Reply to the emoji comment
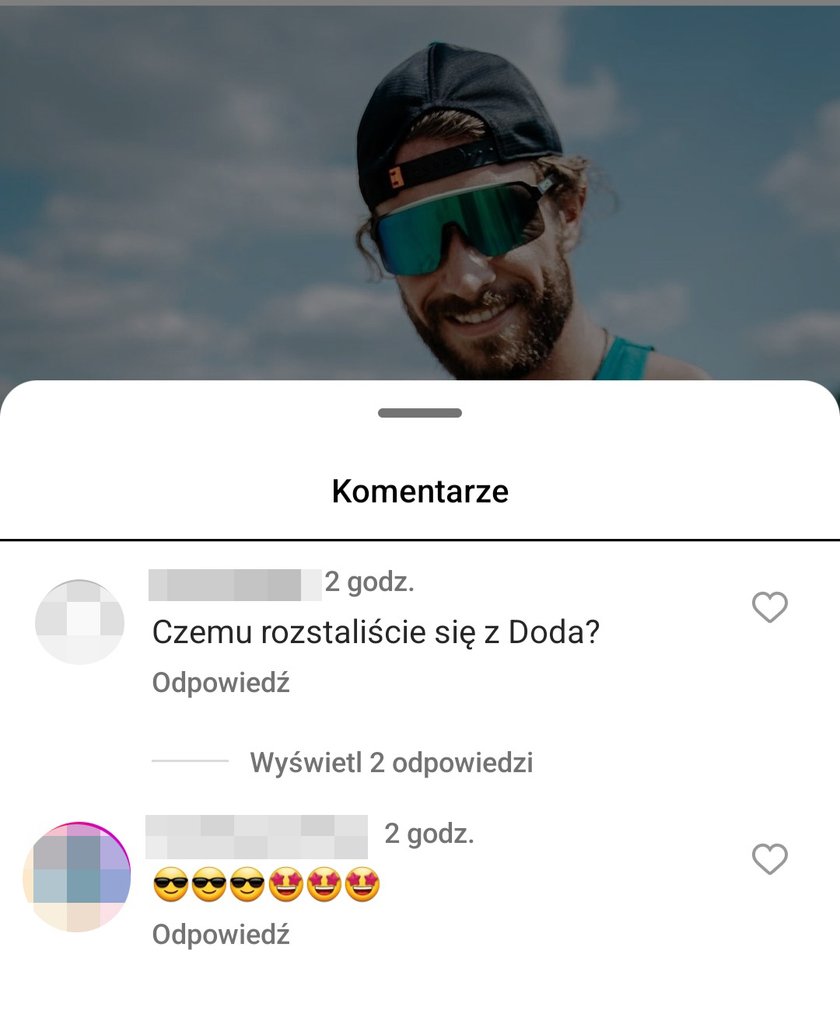This screenshot has width=840, height=1035. [220, 935]
